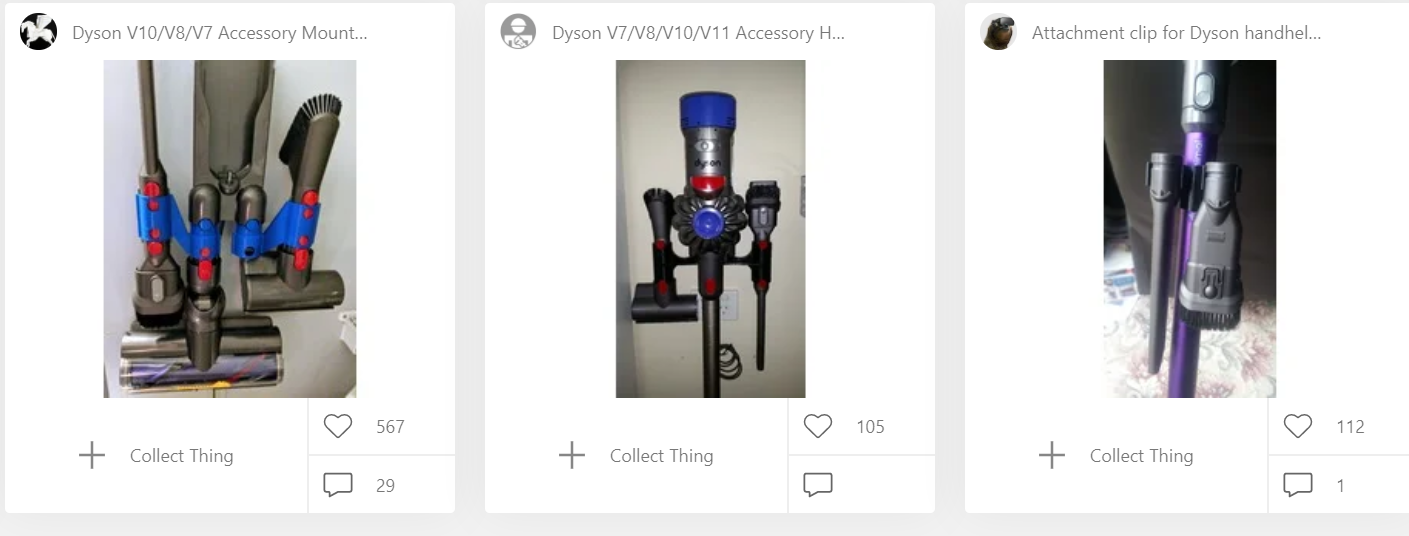Image resolution: width=1409 pixels, height=536 pixels.
Task: View creator avatar of Dyson V10/V8/V7 Mount
Action: pos(39,32)
